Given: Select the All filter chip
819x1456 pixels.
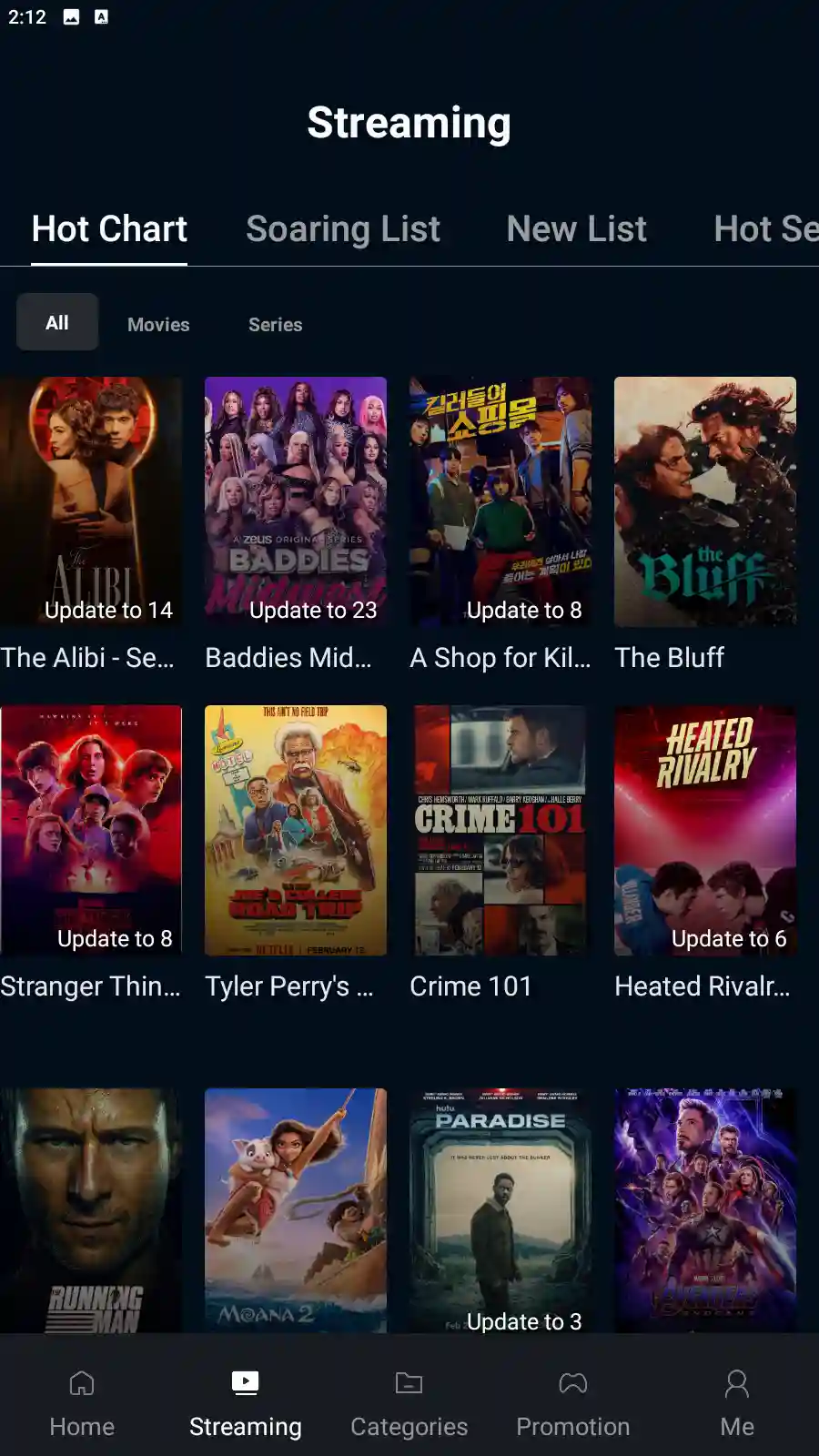Looking at the screenshot, I should pyautogui.click(x=57, y=322).
